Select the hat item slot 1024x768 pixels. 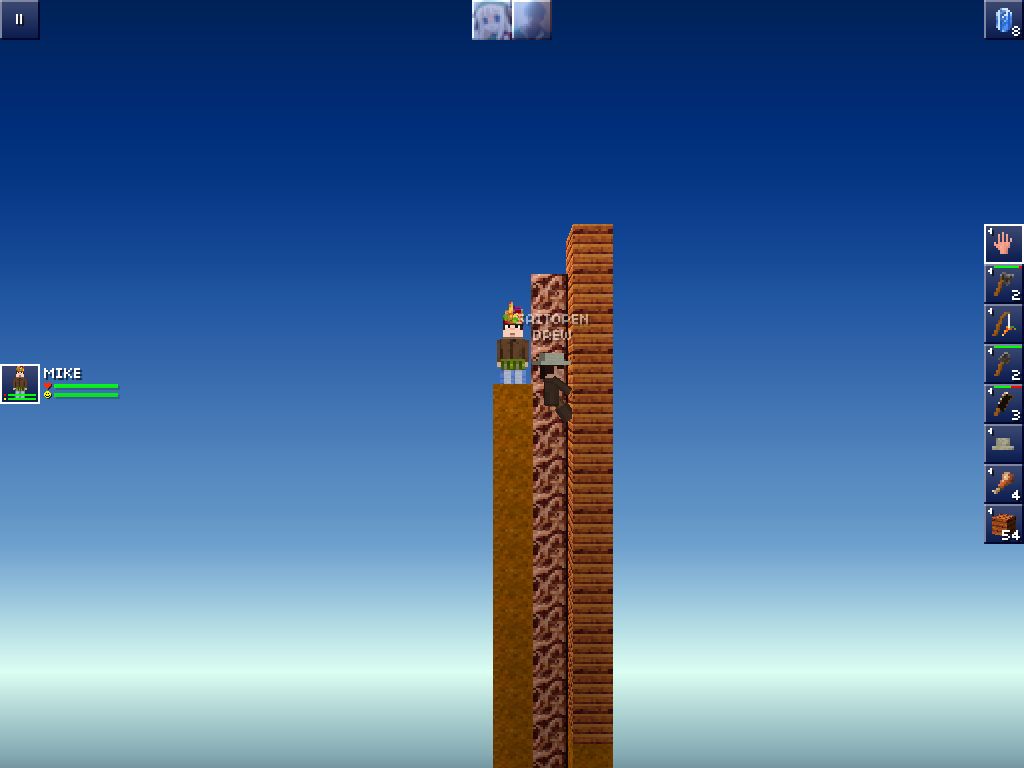coord(1004,443)
